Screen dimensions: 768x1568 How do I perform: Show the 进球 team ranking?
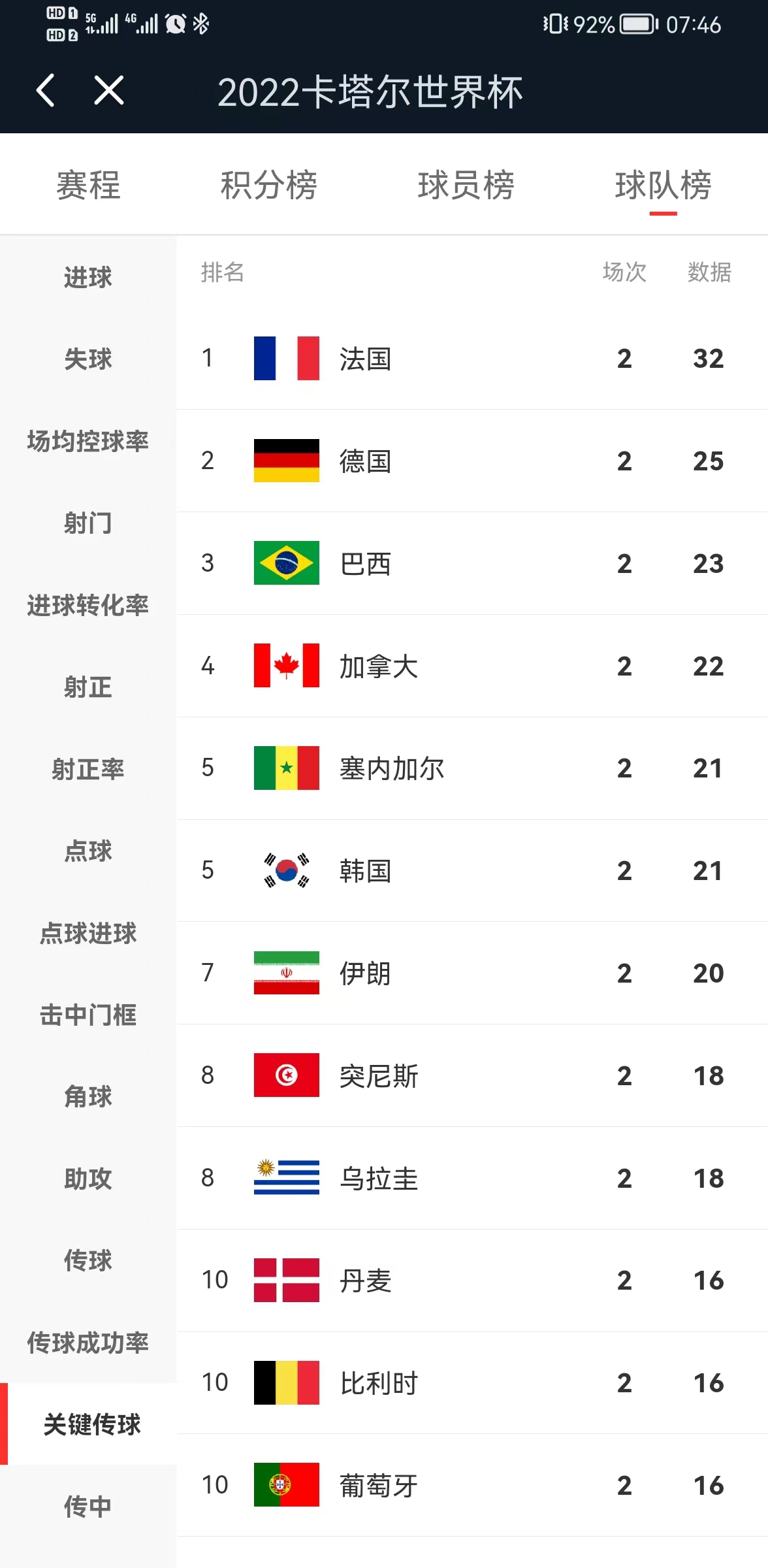[88, 278]
